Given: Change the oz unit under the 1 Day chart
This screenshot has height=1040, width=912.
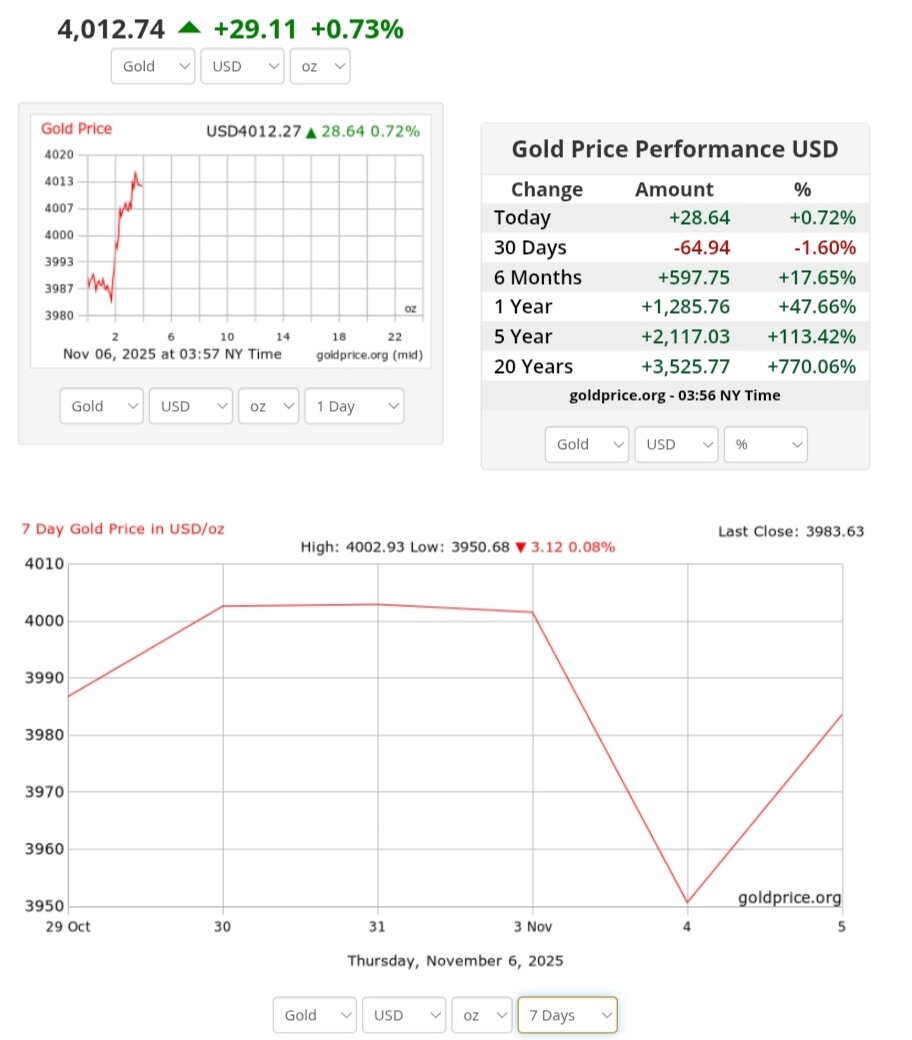Looking at the screenshot, I should [269, 406].
